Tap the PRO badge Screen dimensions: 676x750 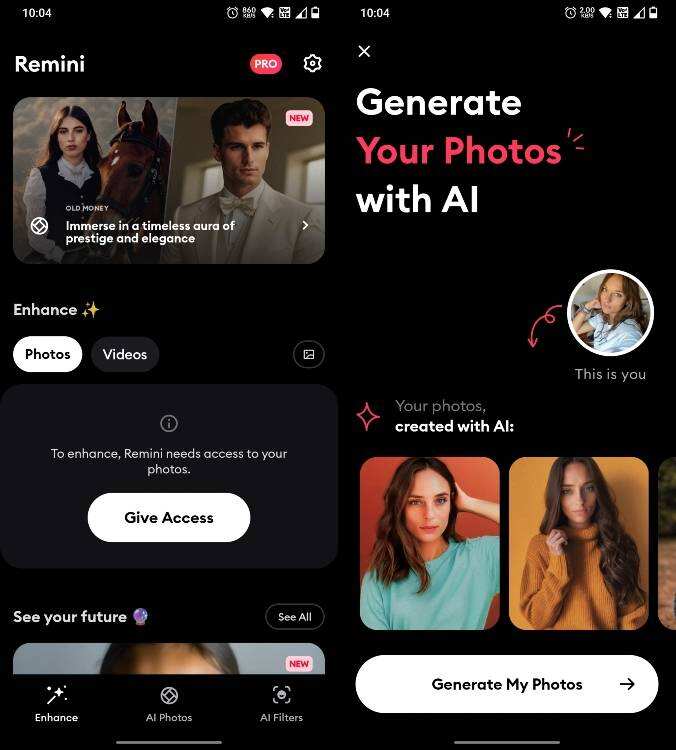(265, 64)
